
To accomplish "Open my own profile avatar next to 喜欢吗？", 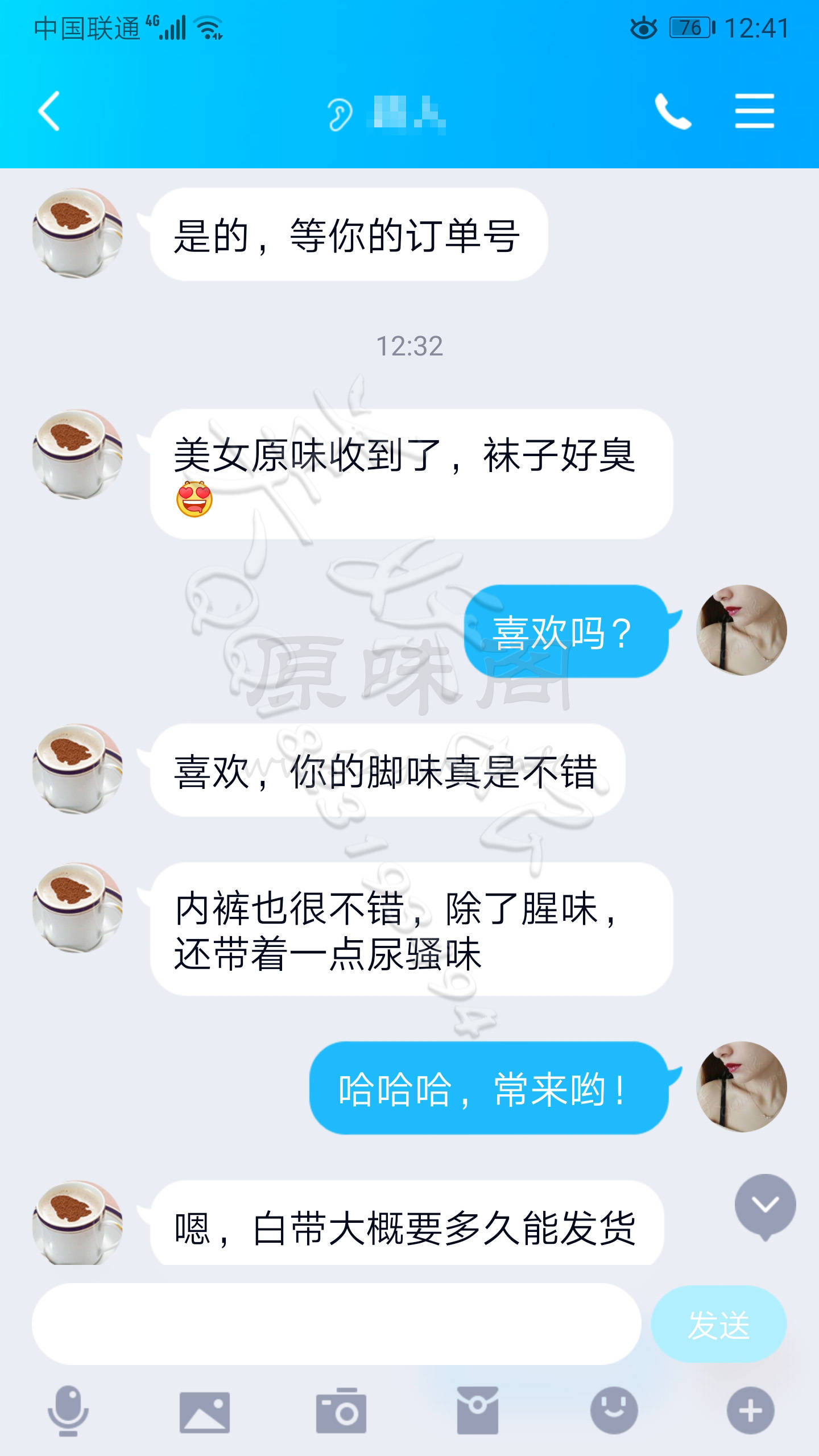I will pyautogui.click(x=742, y=630).
